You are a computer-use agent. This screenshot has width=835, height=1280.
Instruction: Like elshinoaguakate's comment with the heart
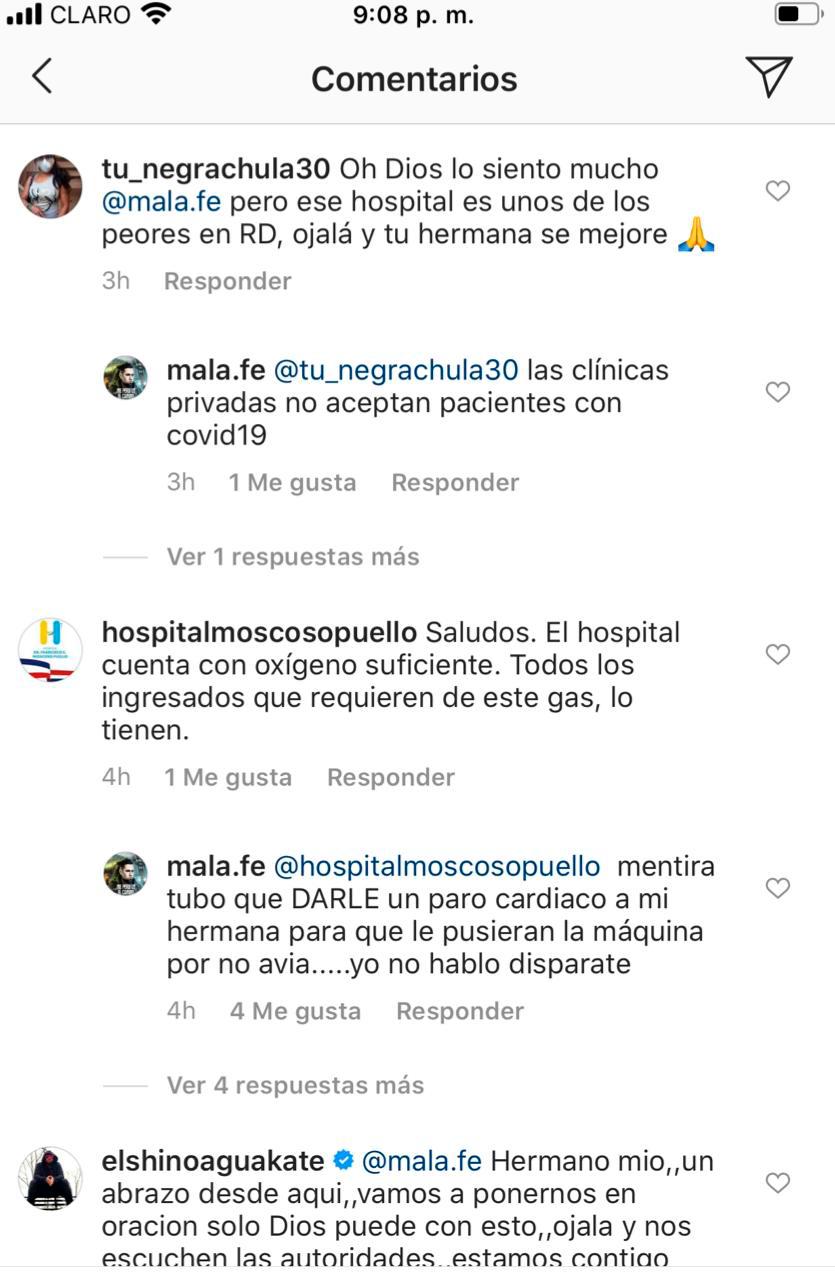point(778,1182)
